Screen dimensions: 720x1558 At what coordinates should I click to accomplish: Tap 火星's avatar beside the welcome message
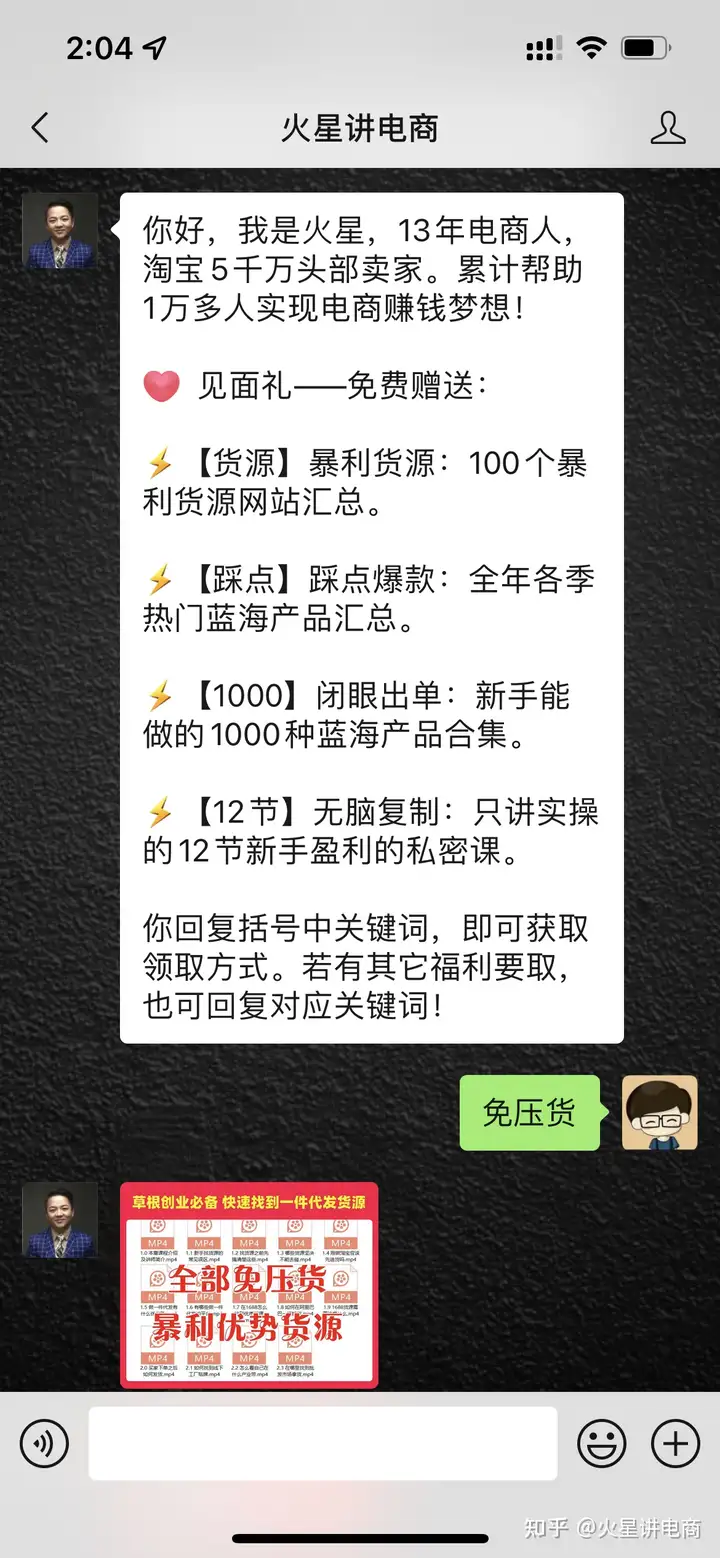tap(60, 231)
